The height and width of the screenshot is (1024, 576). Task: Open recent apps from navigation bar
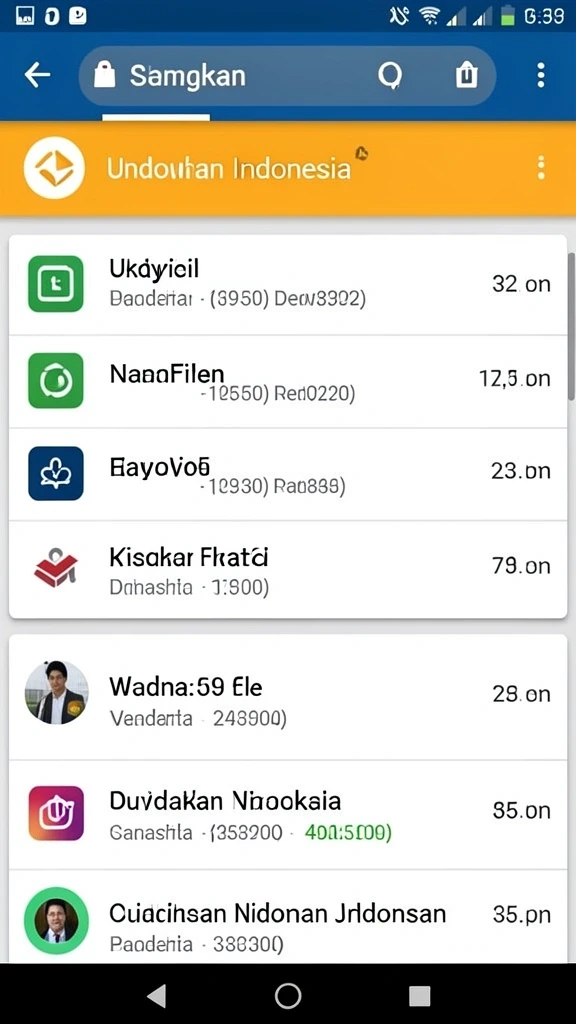click(x=419, y=996)
